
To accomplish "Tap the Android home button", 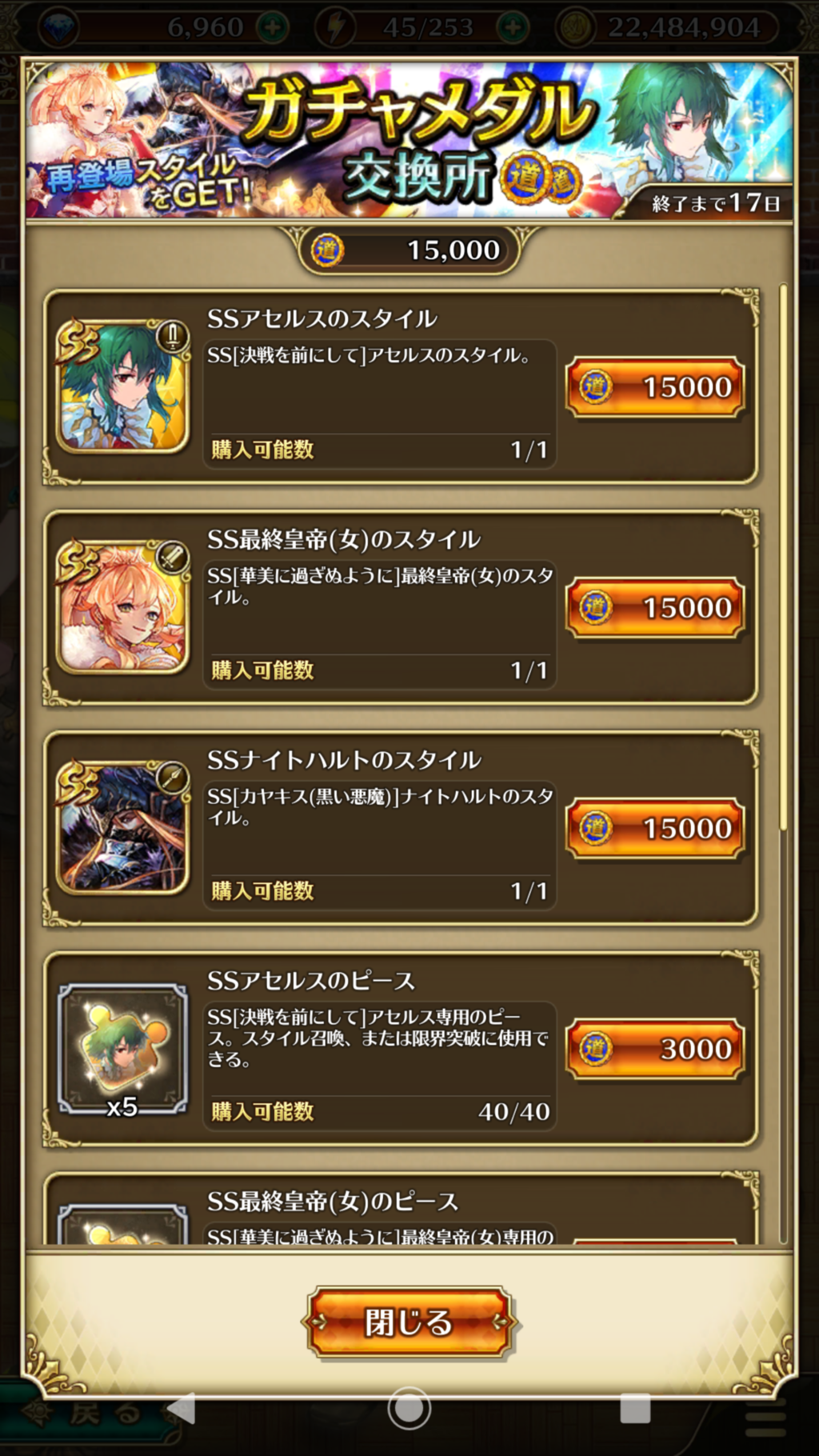I will click(x=409, y=1409).
